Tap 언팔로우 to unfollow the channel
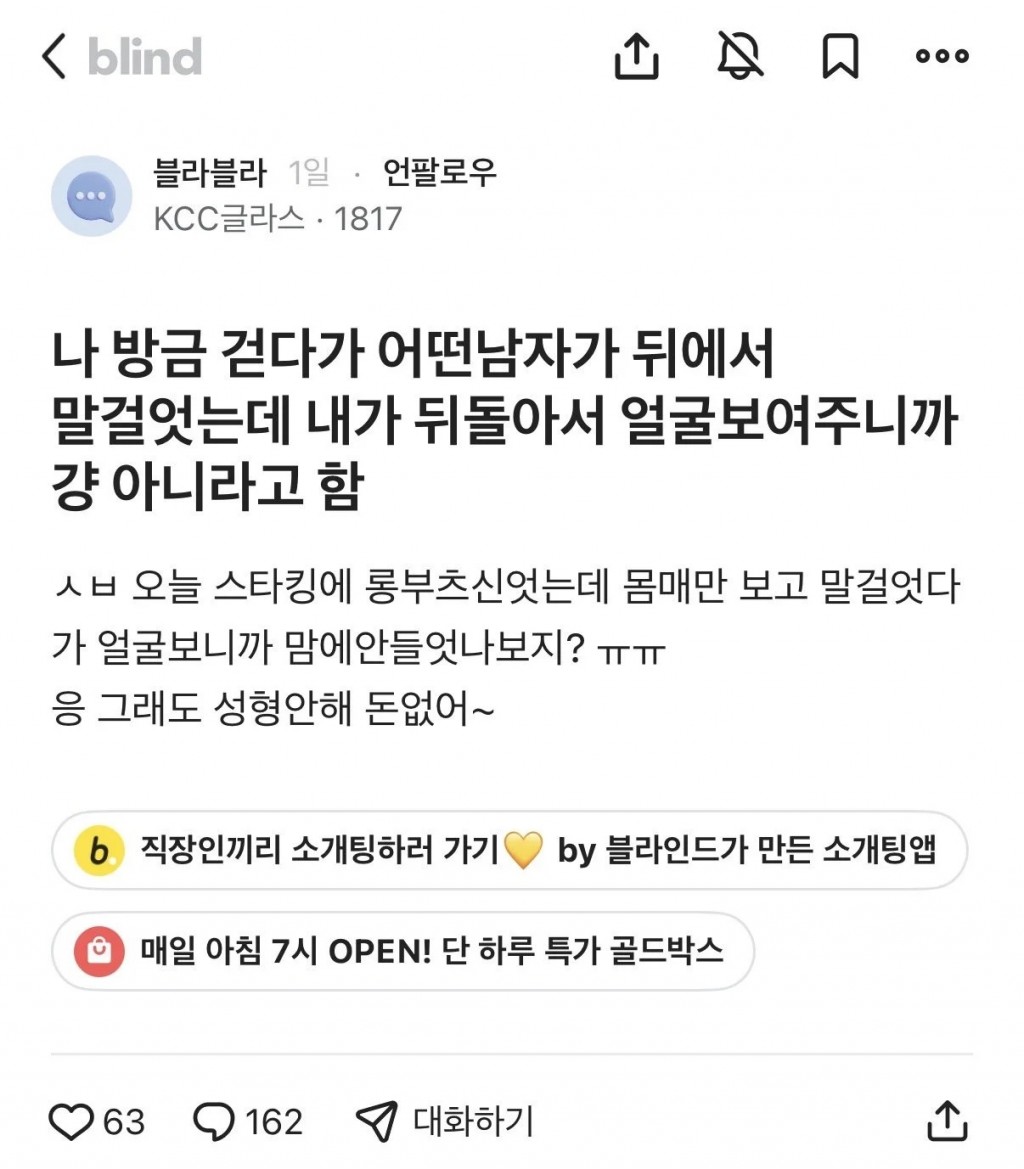 (440, 174)
